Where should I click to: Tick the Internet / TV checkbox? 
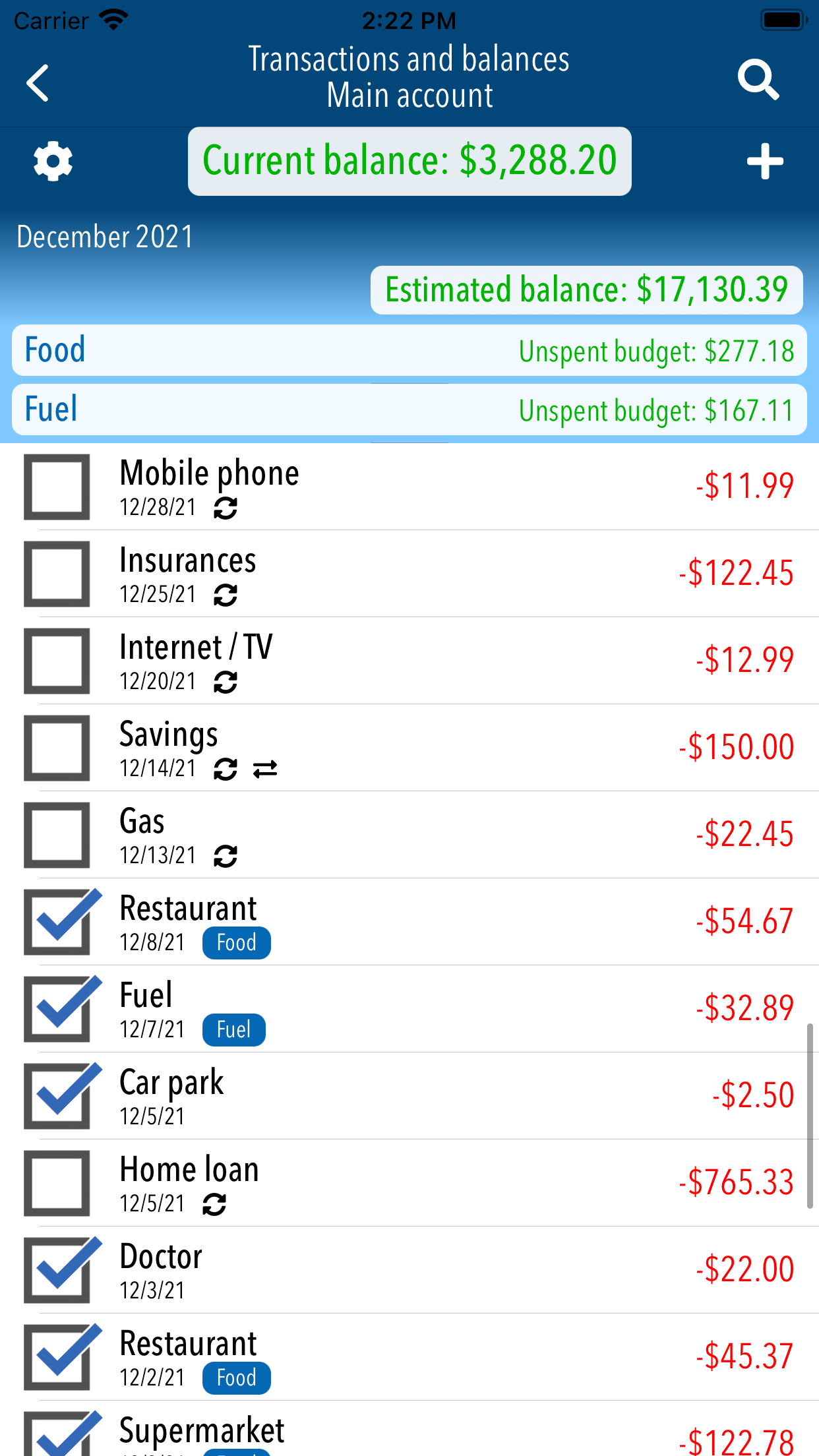coord(57,661)
